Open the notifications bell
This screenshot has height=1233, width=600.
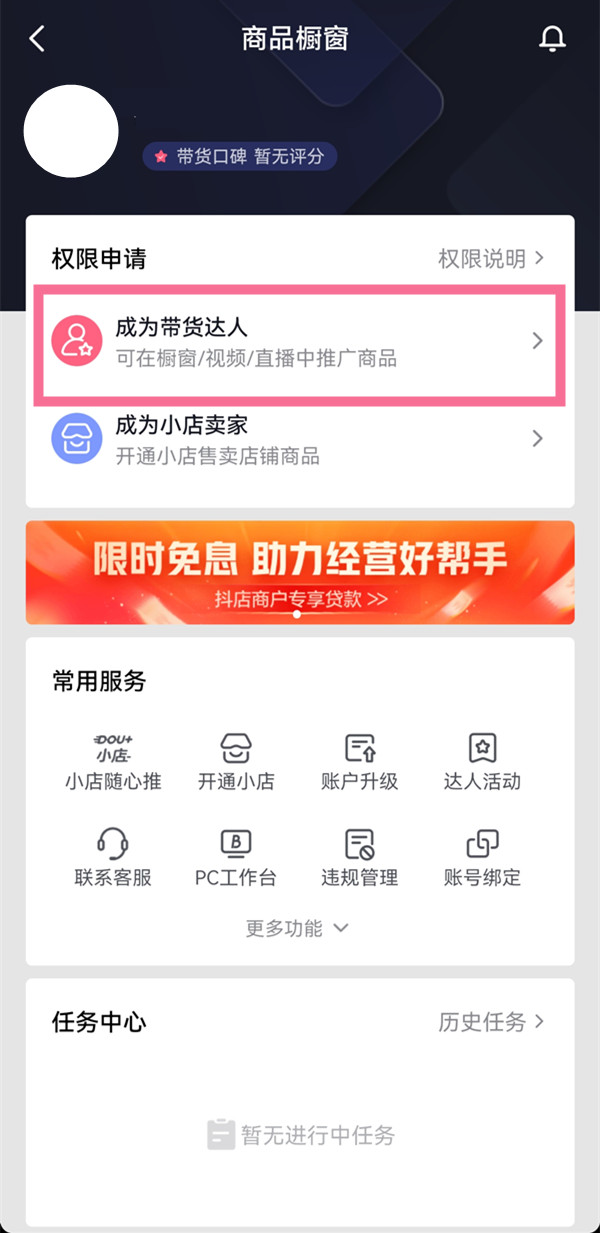click(x=552, y=39)
